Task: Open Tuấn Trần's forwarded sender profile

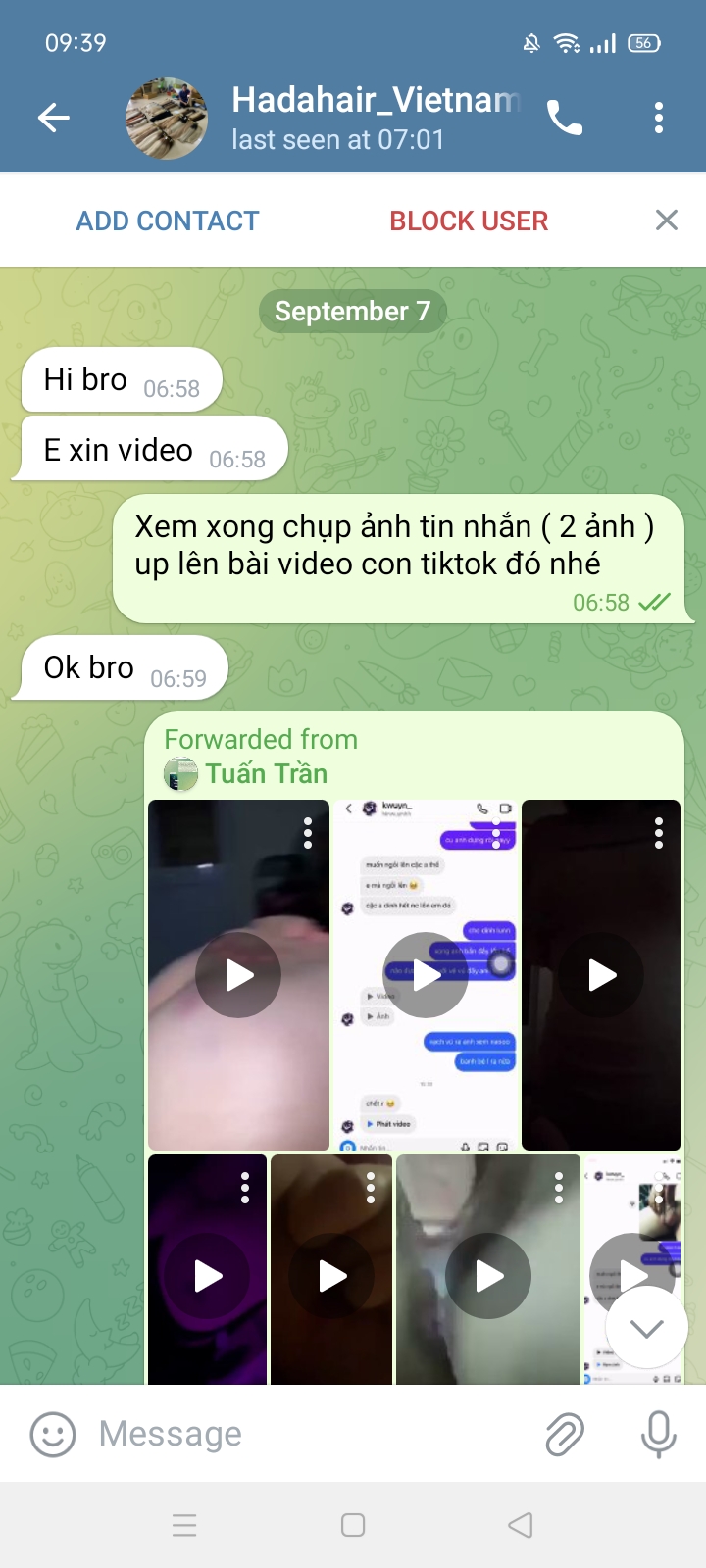Action: point(265,774)
